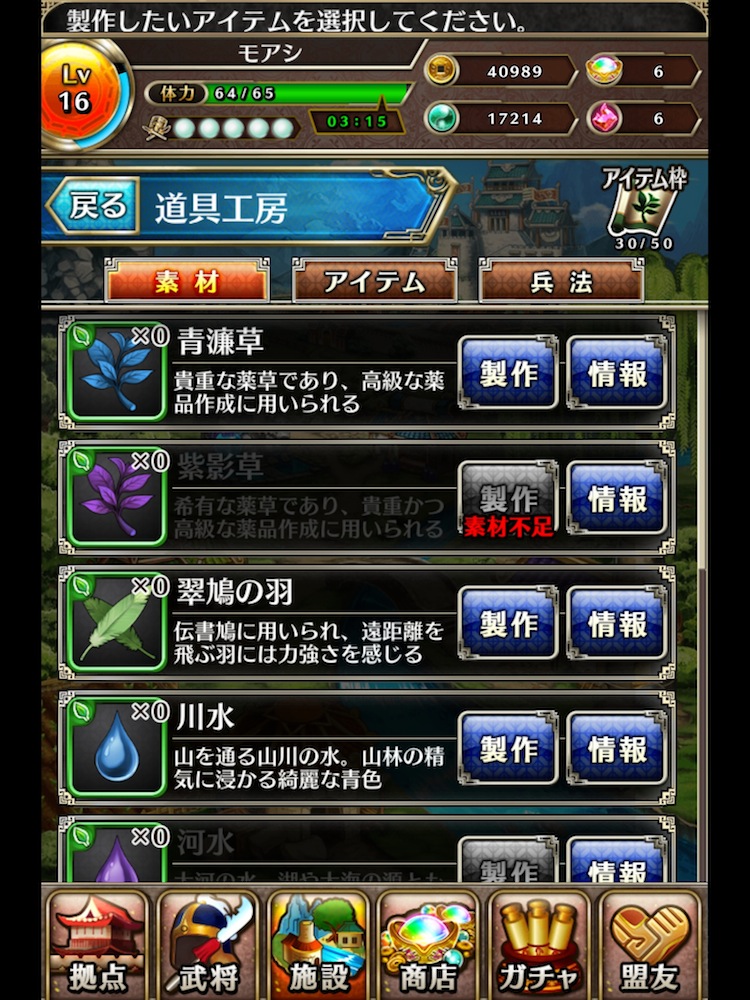Open the 武将 generals menu
750x1000 pixels.
208,944
